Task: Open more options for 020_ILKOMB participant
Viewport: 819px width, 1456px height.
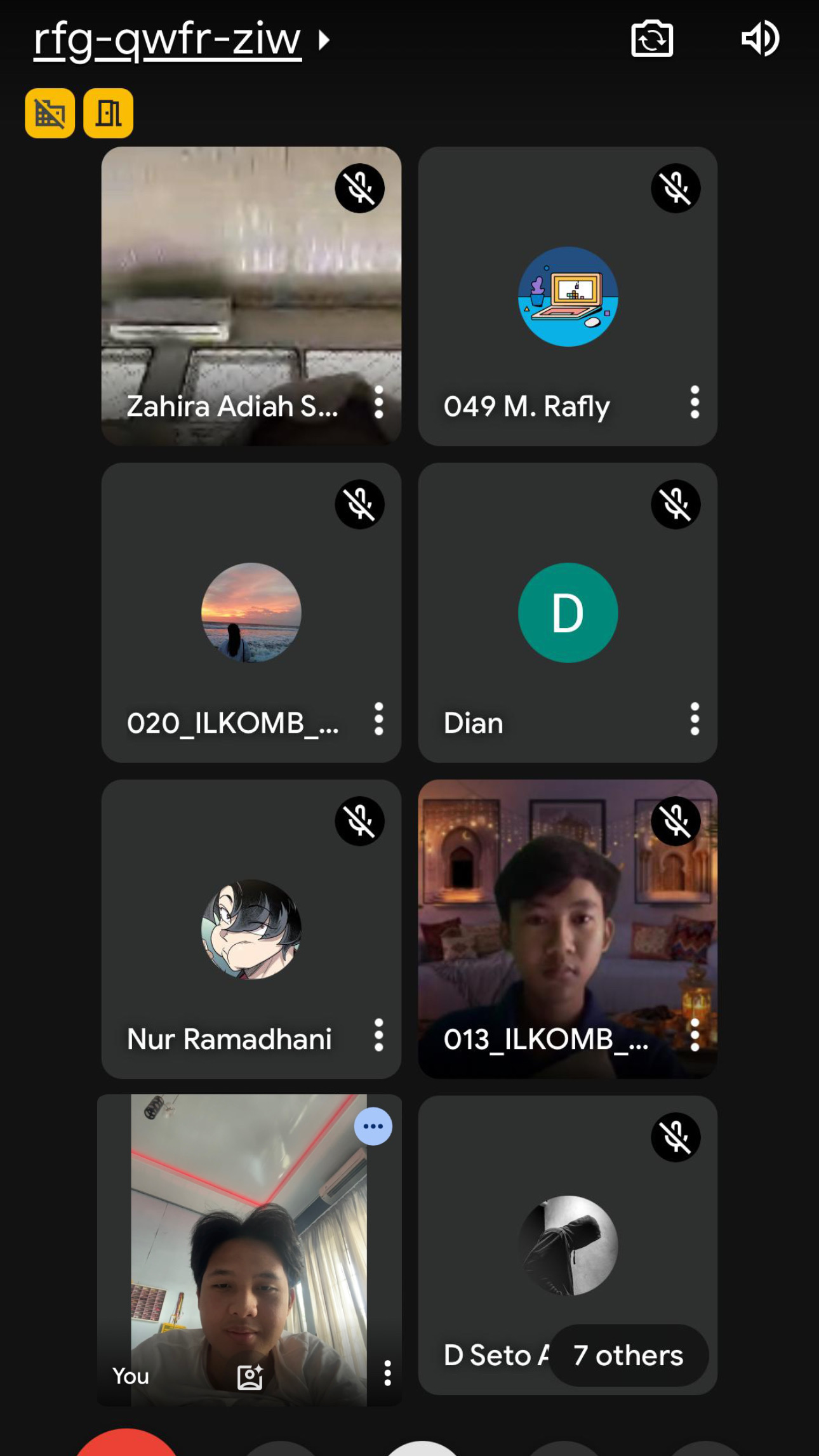Action: point(379,719)
